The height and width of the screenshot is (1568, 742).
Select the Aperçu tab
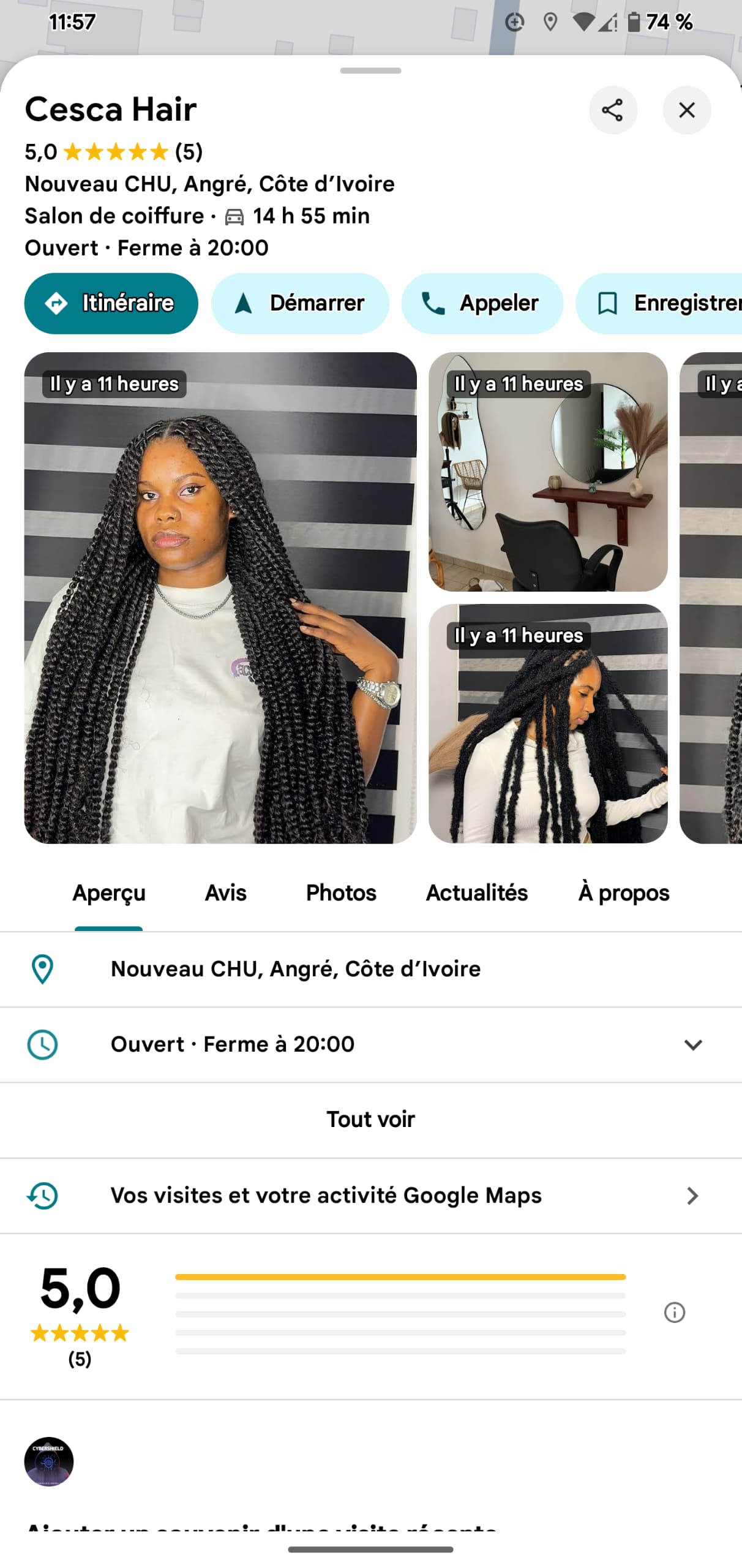(109, 892)
